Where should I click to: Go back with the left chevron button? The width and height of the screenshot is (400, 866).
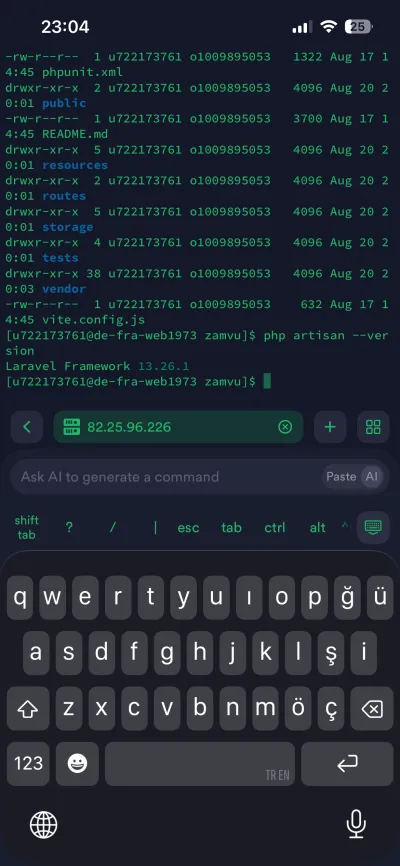pyautogui.click(x=27, y=427)
